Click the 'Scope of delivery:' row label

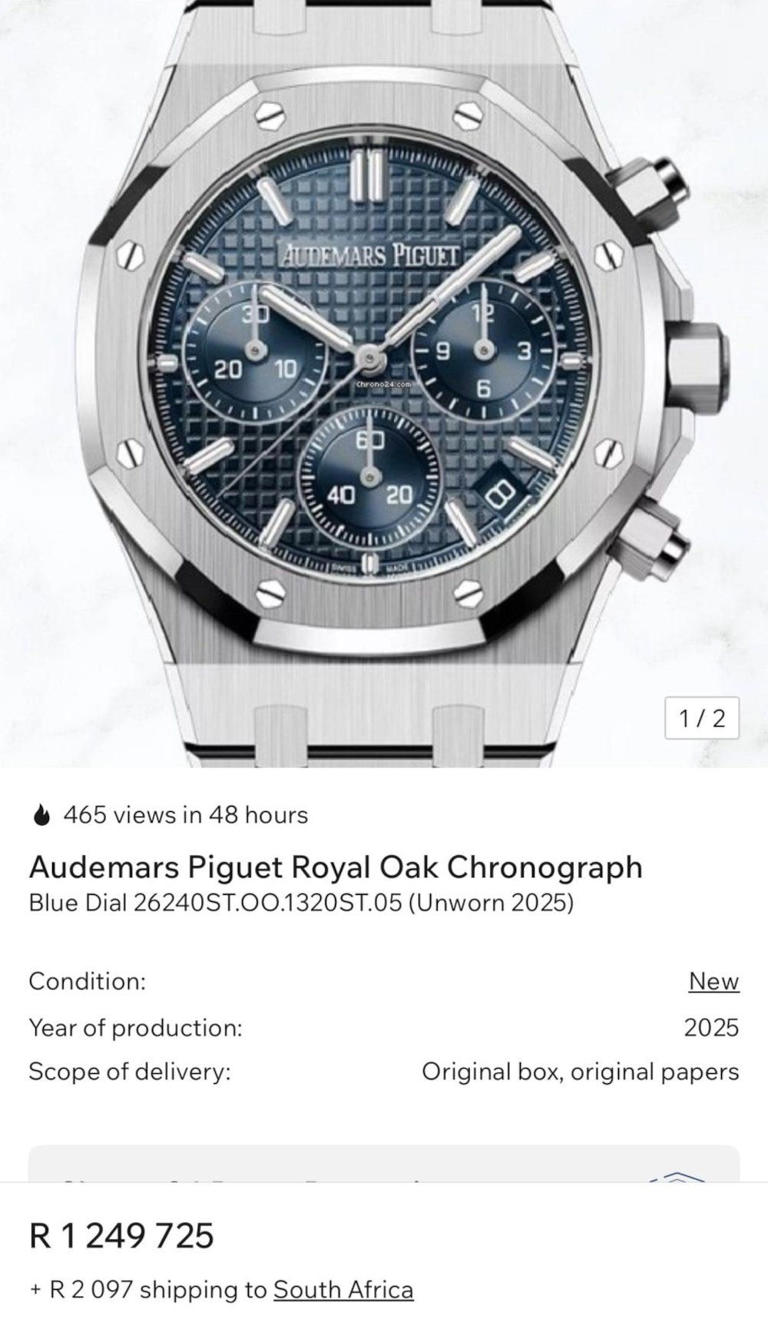coord(130,1072)
